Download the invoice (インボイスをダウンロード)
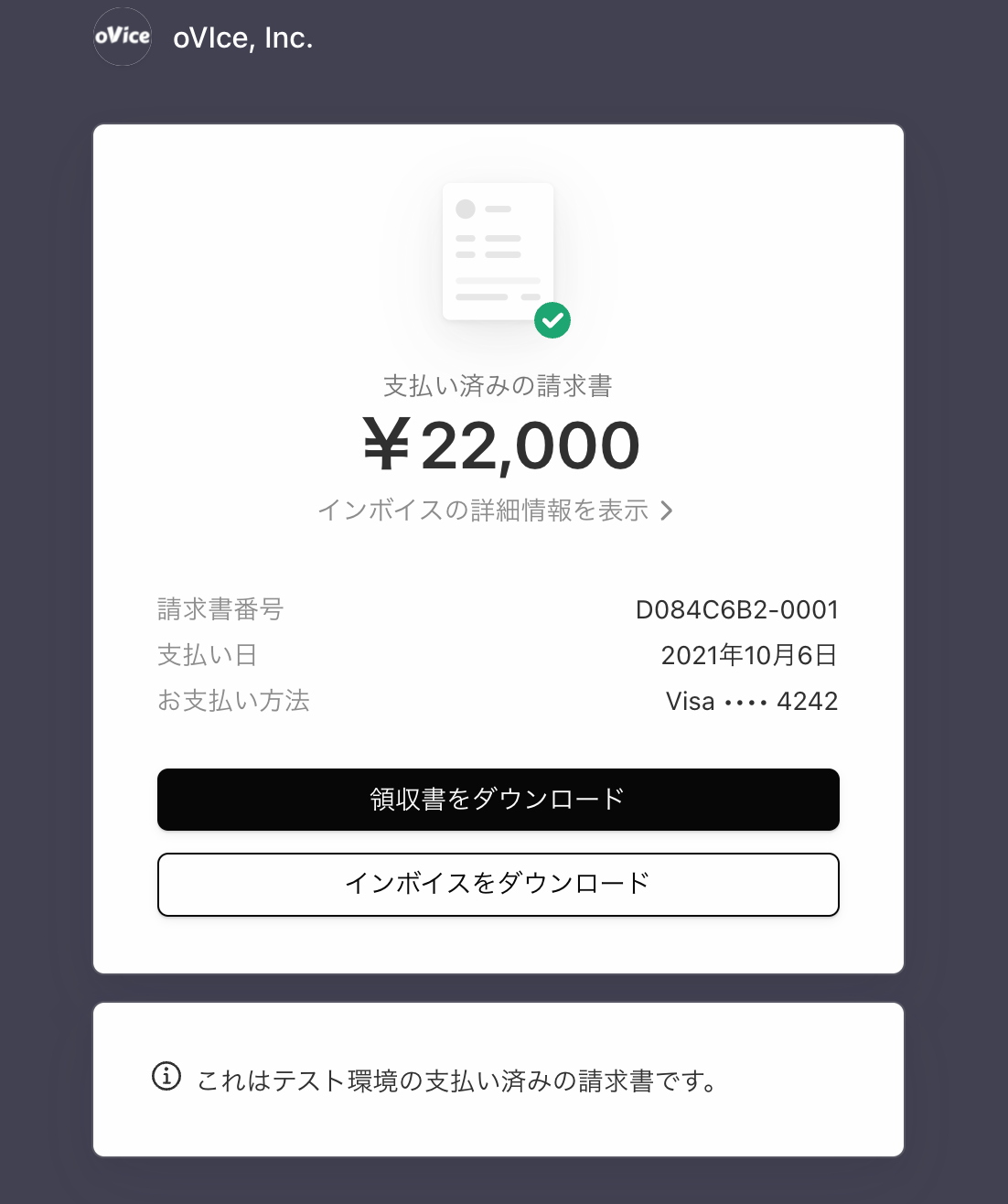 coord(498,884)
